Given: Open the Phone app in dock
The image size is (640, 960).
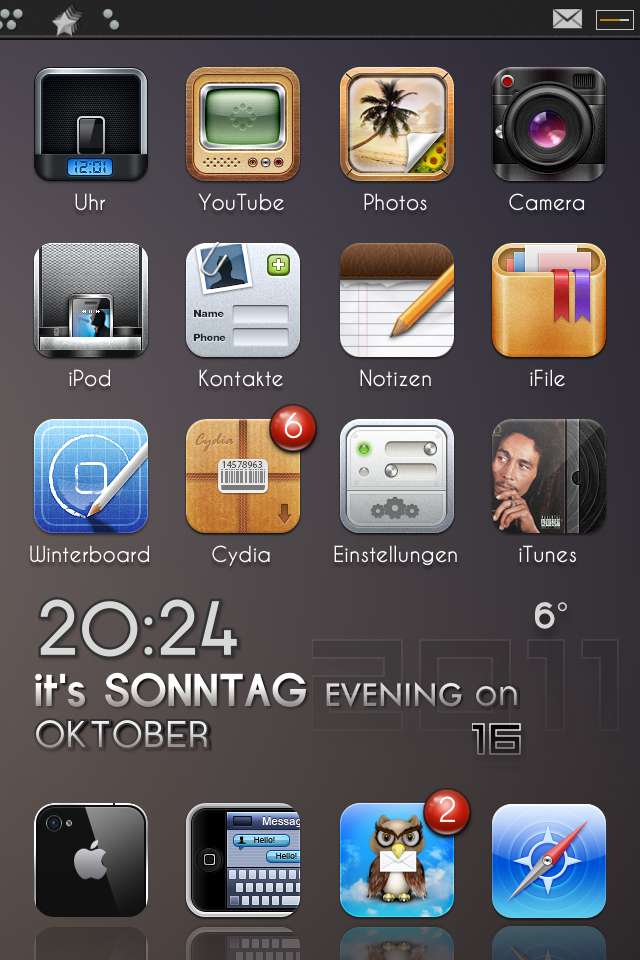Looking at the screenshot, I should [x=90, y=860].
